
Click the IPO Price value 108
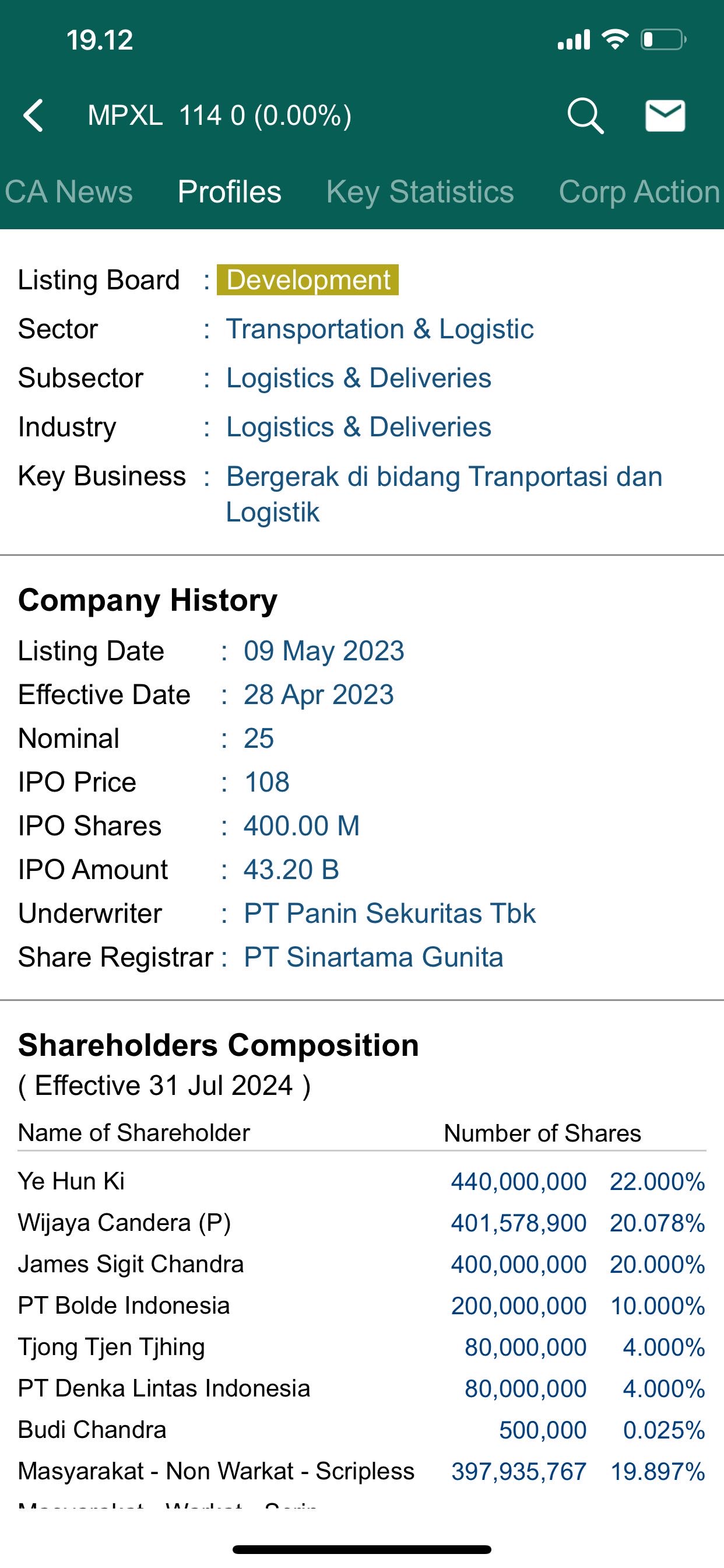(266, 782)
